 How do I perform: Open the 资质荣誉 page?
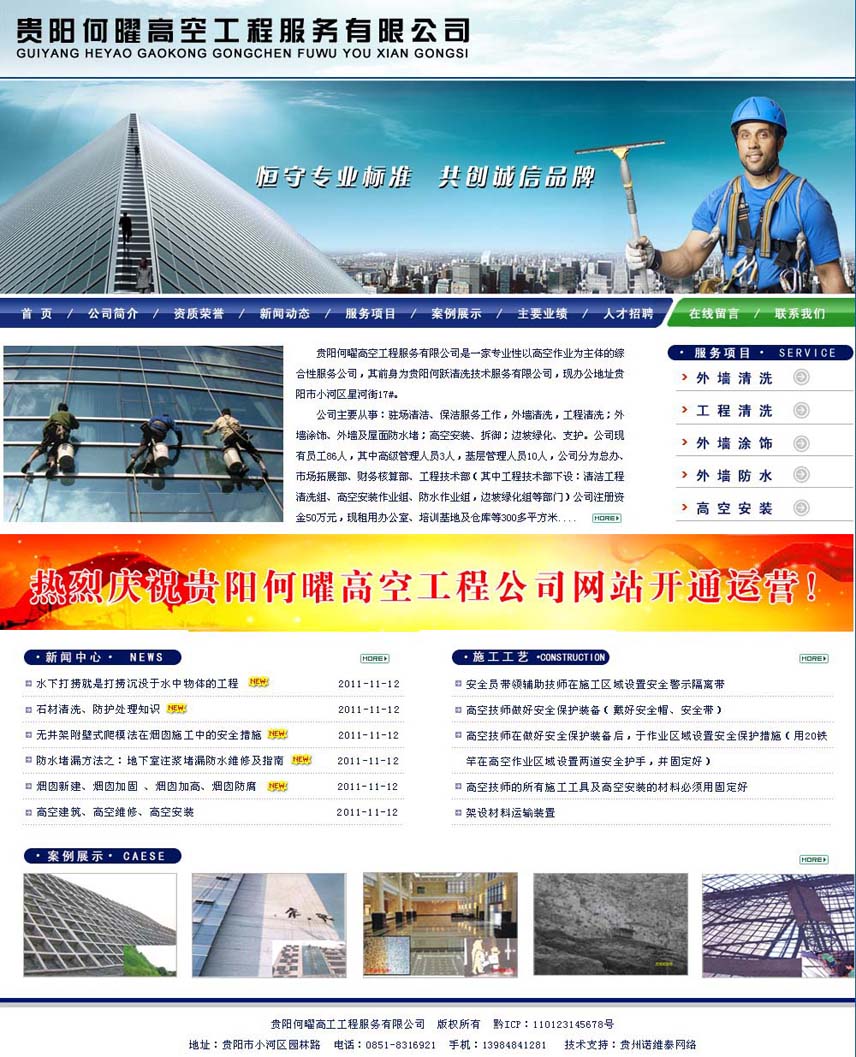point(198,314)
